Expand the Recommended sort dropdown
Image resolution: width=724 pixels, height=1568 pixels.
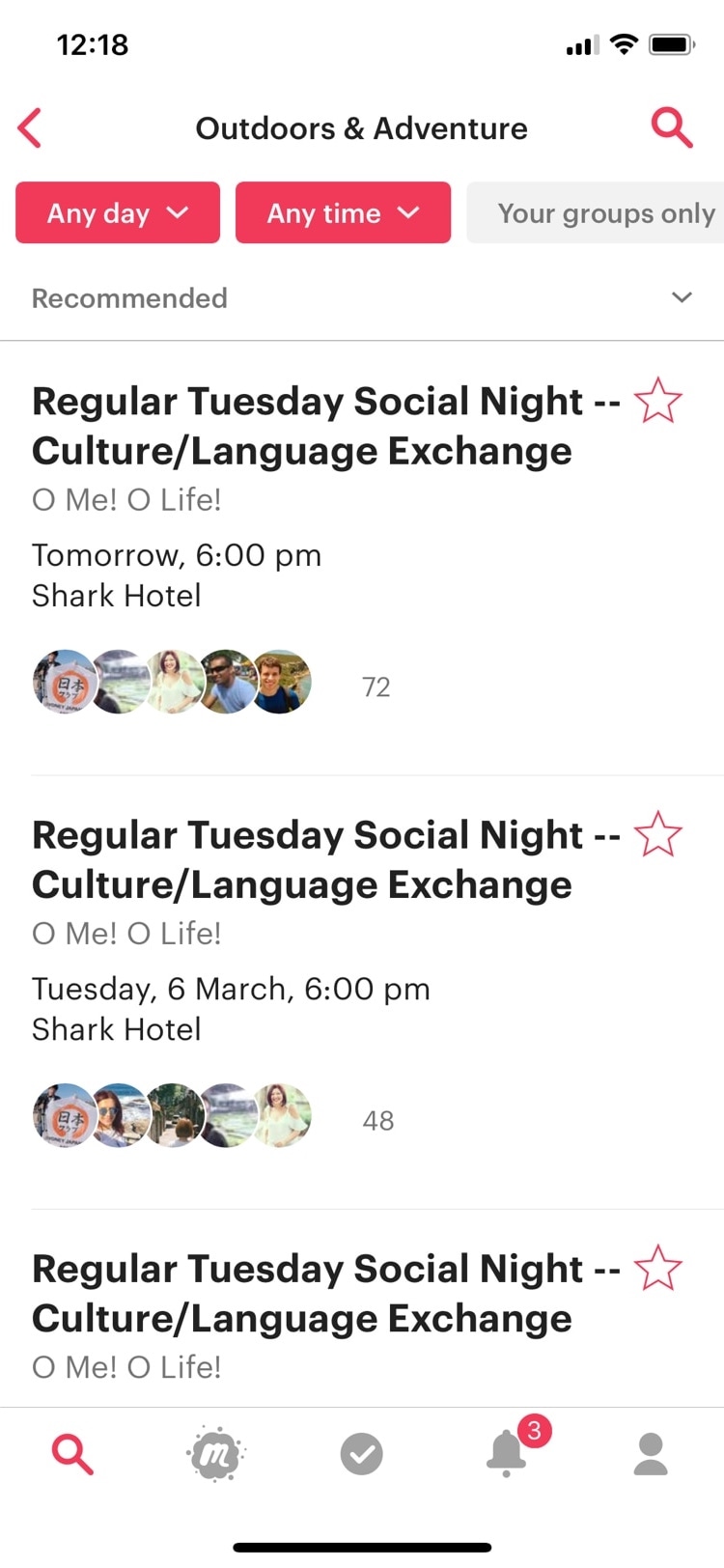point(362,298)
